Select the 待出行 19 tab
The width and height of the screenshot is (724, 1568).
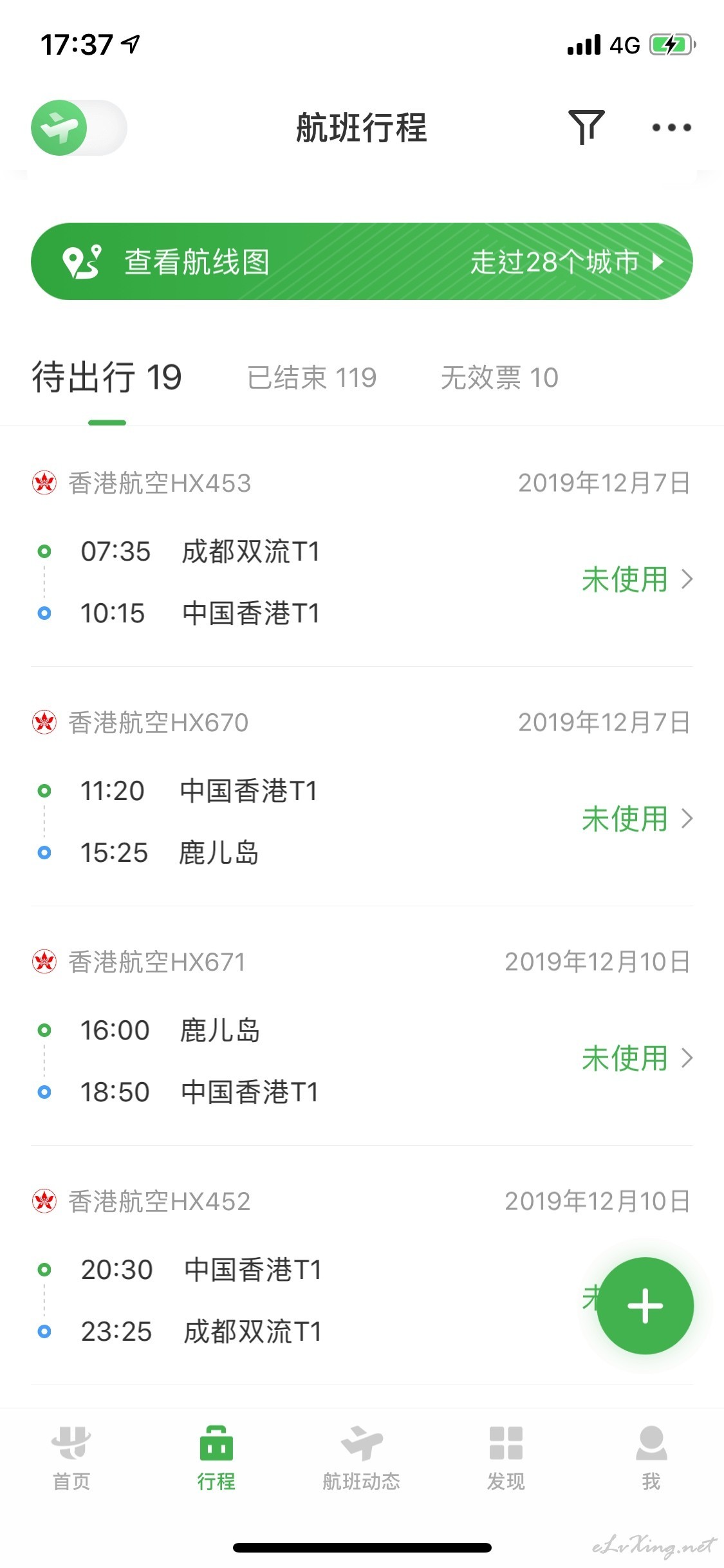coord(107,378)
